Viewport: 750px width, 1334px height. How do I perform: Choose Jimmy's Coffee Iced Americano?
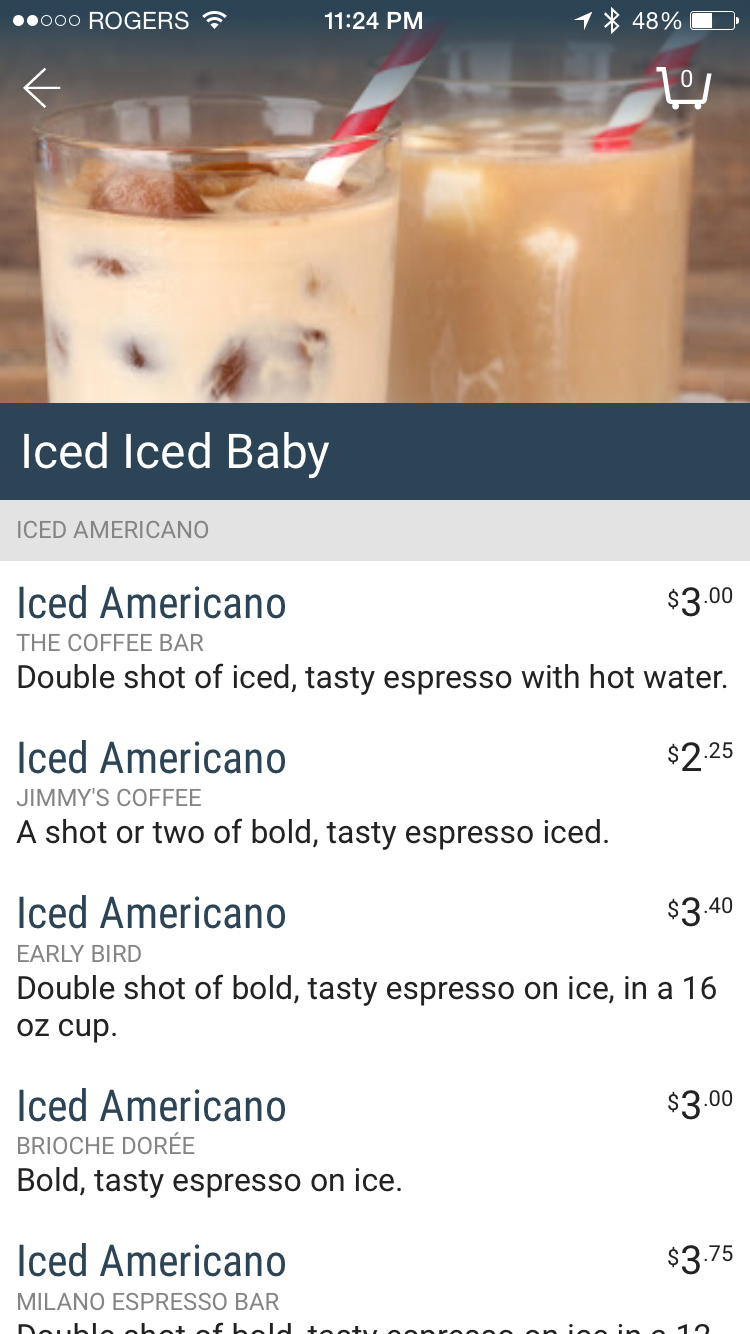pos(372,793)
